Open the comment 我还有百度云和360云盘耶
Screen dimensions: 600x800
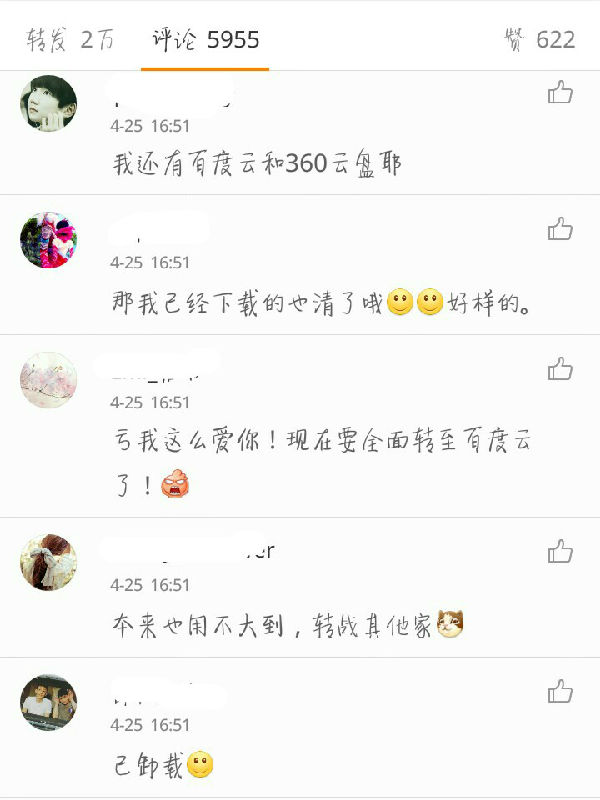pyautogui.click(x=257, y=164)
